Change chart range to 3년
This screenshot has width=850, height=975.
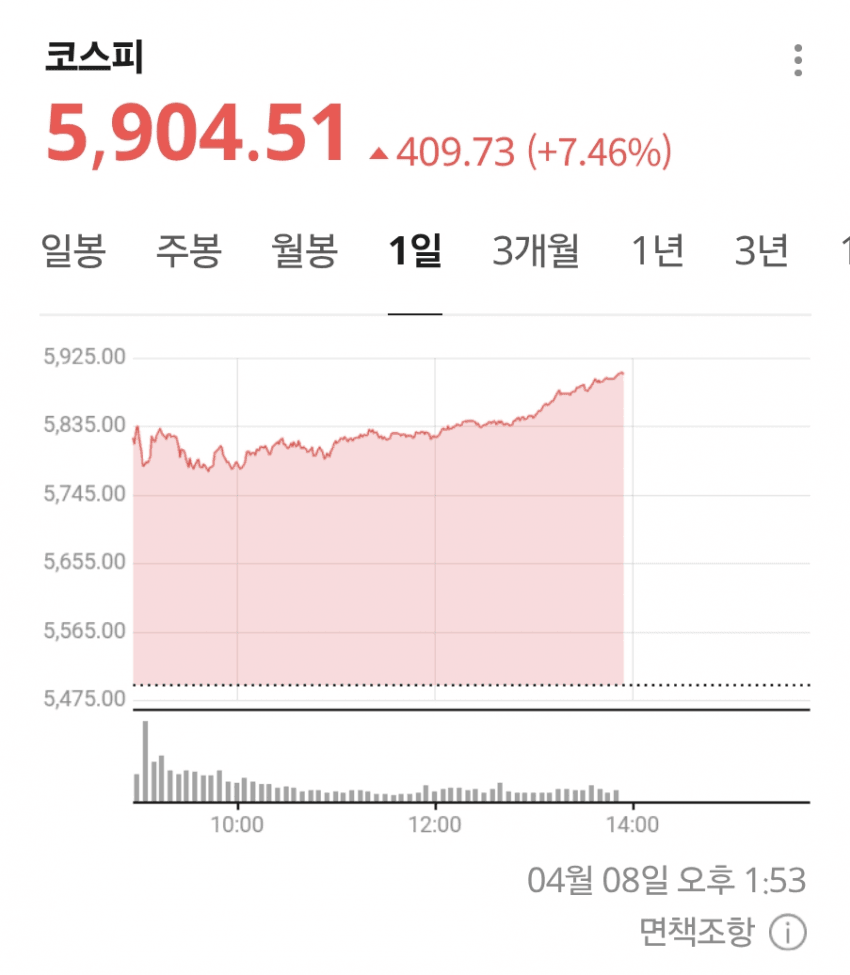tap(762, 250)
